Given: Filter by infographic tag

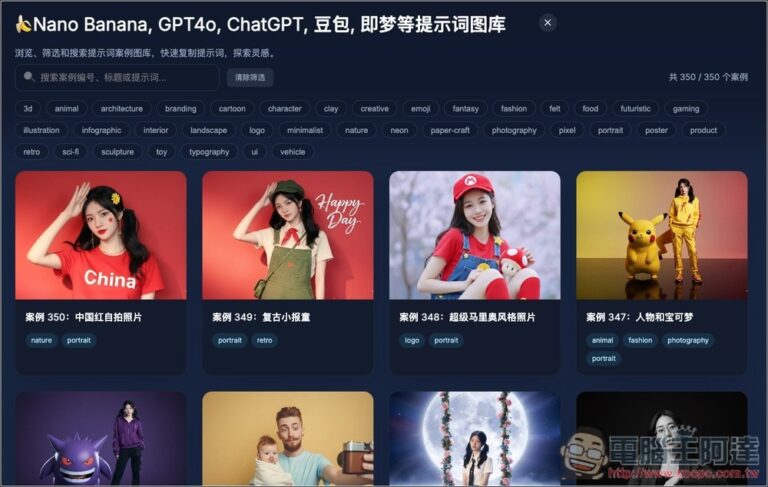Looking at the screenshot, I should [101, 130].
